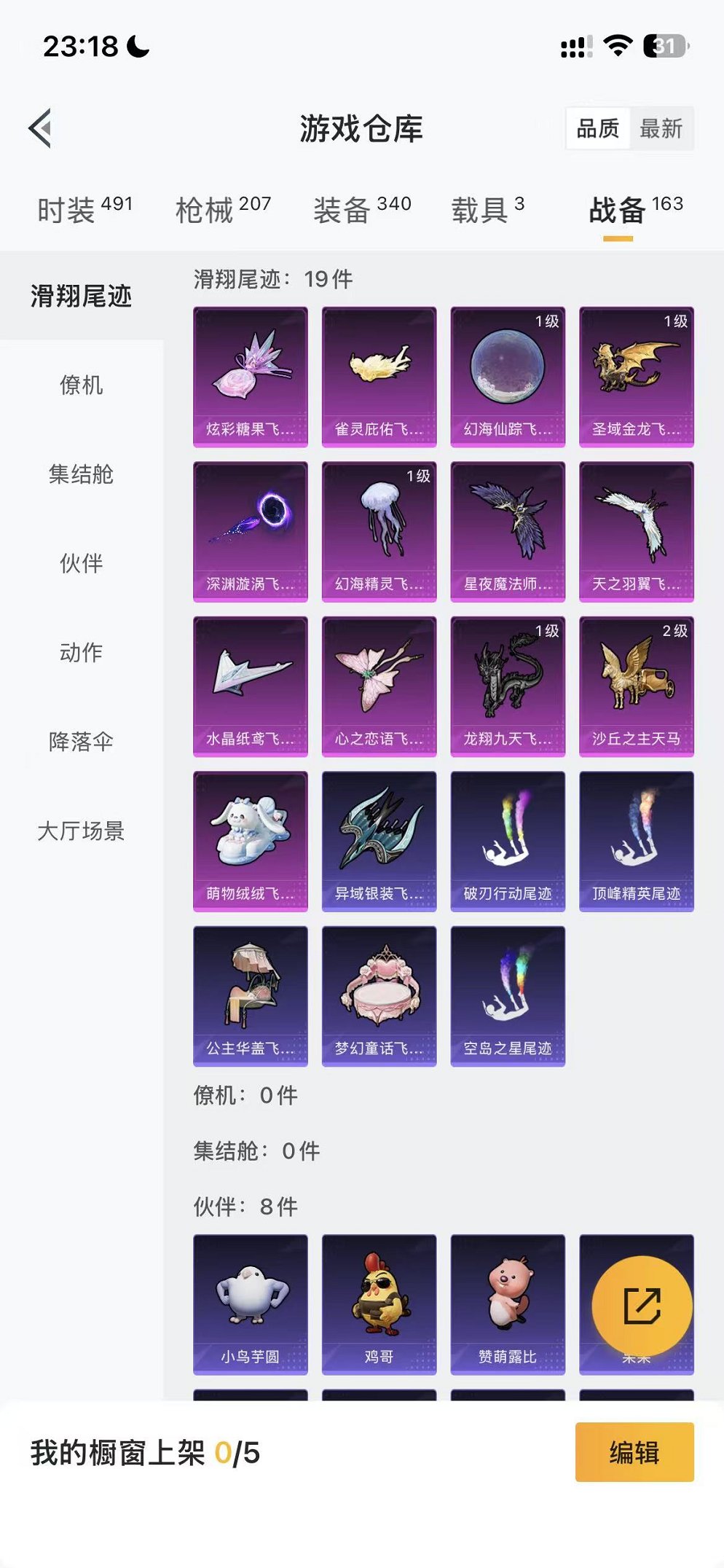This screenshot has height=1568, width=724.
Task: Jump to the 伙伴 companions section
Action: point(80,565)
